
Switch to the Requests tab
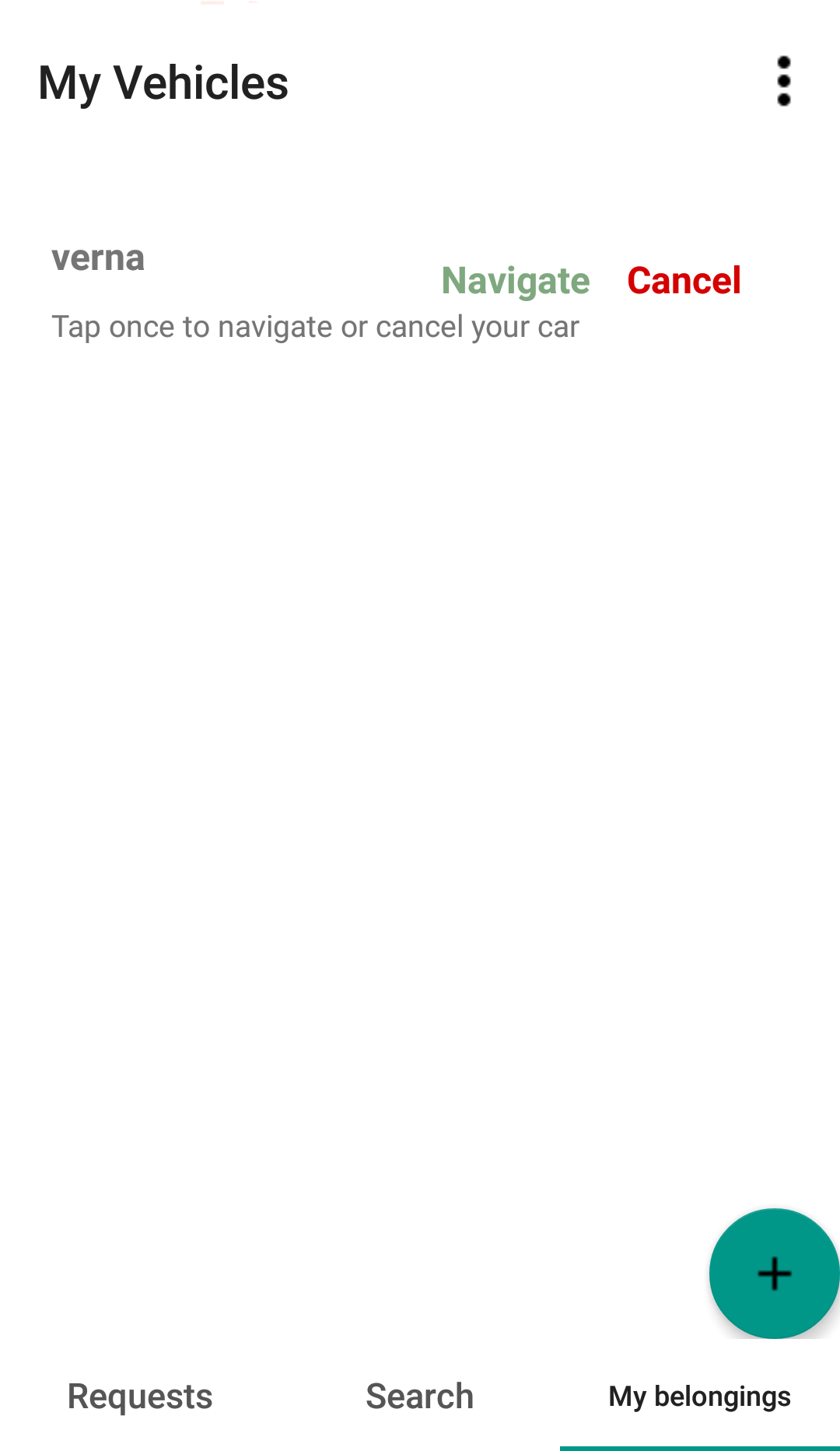pyautogui.click(x=140, y=1397)
